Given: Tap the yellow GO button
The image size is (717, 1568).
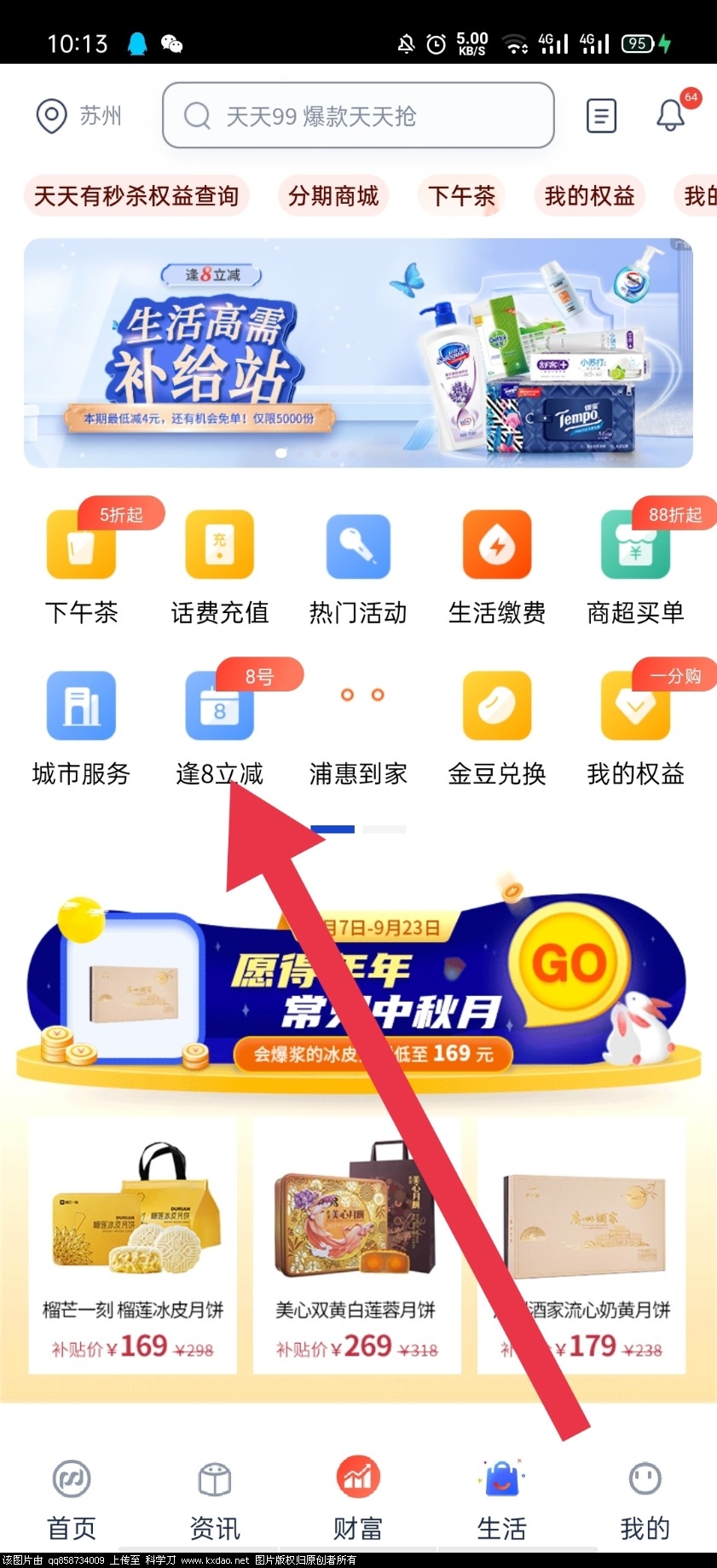Looking at the screenshot, I should pos(569,965).
